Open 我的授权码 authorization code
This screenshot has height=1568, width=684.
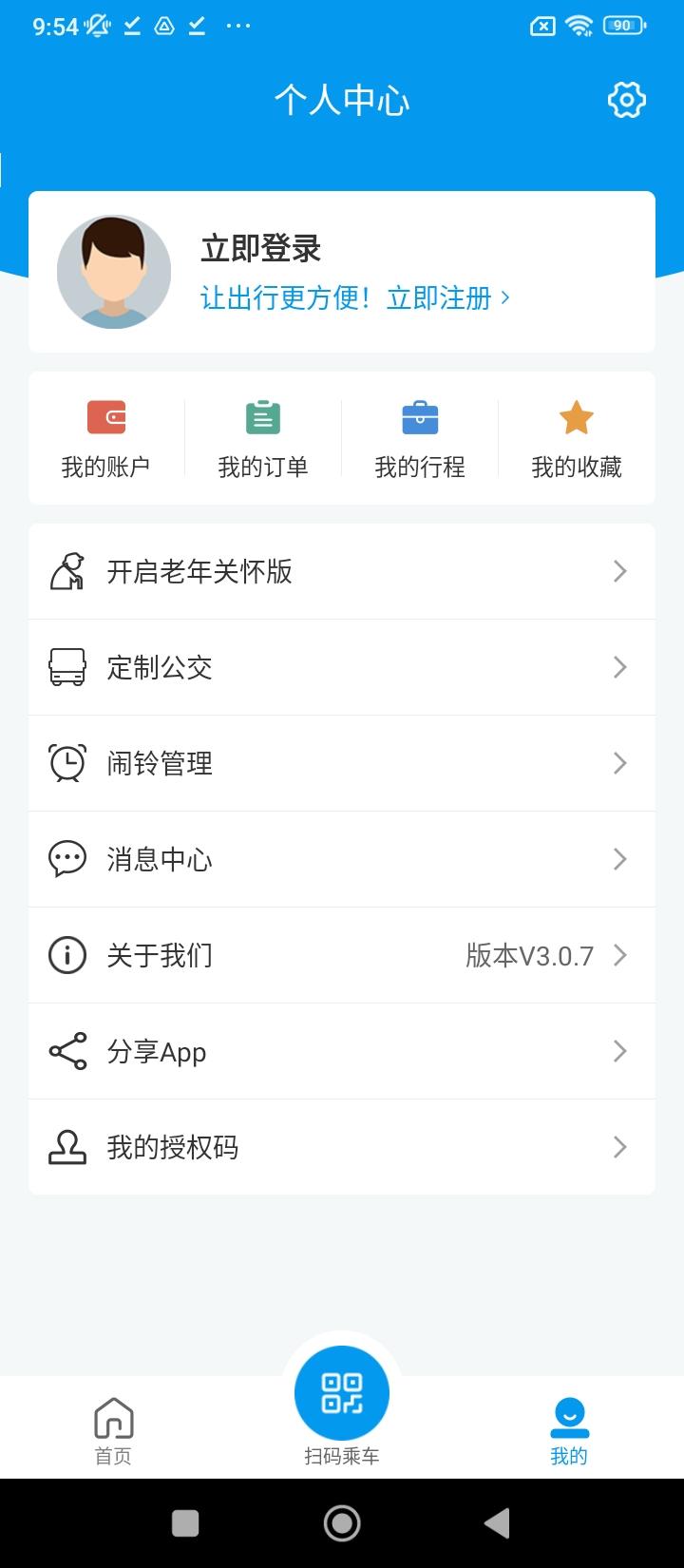coord(342,1147)
